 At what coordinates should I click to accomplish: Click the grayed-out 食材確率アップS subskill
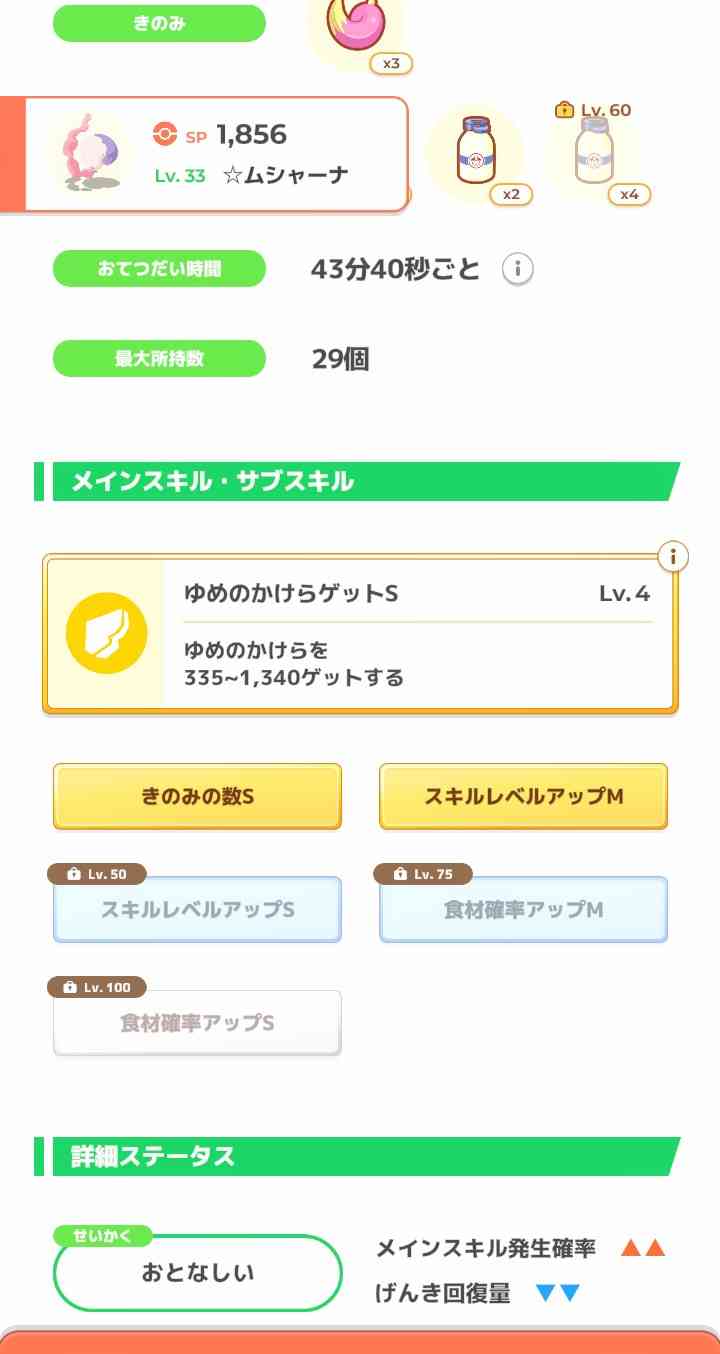point(197,1022)
